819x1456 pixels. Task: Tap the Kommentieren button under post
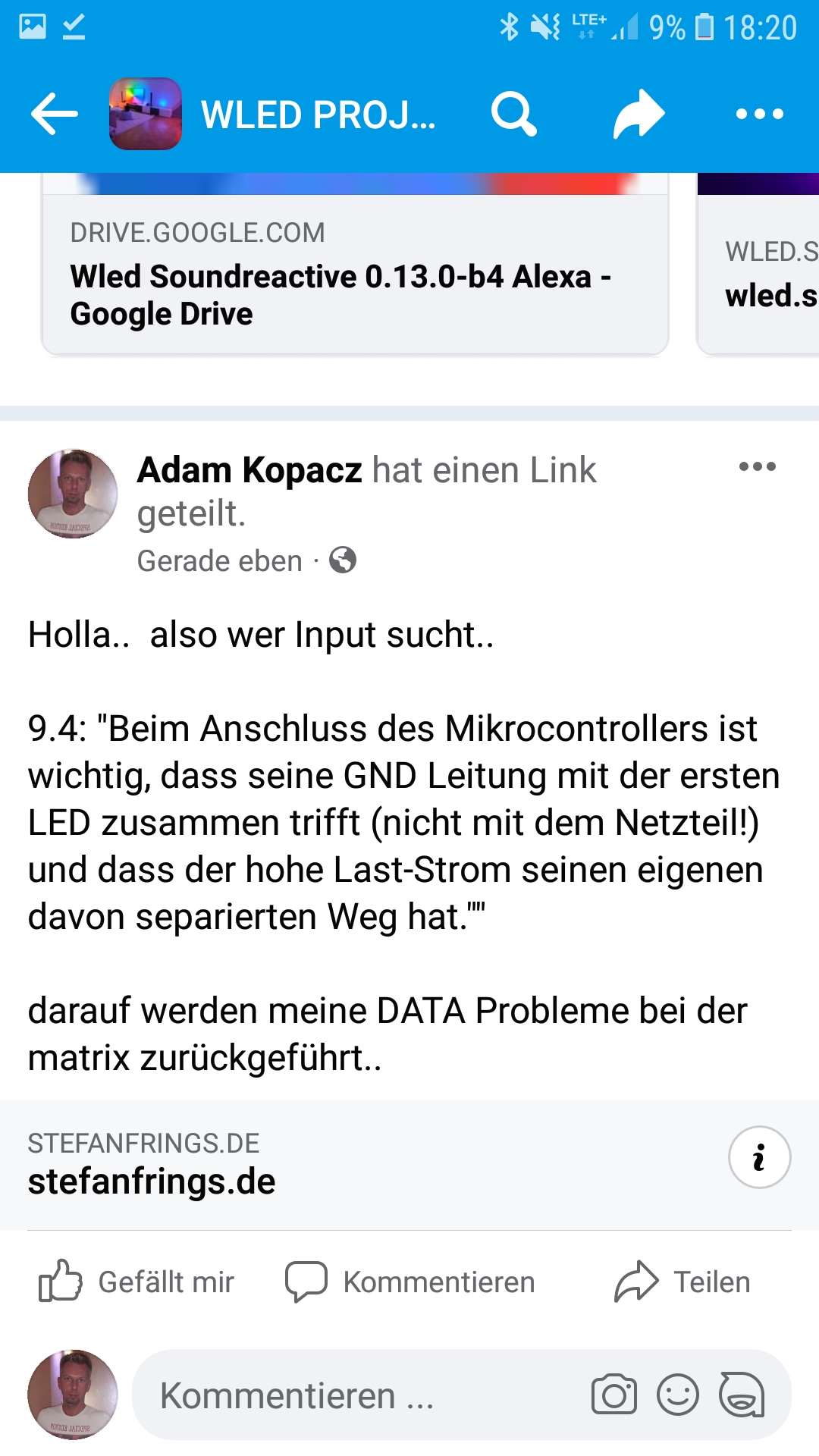point(409,1282)
